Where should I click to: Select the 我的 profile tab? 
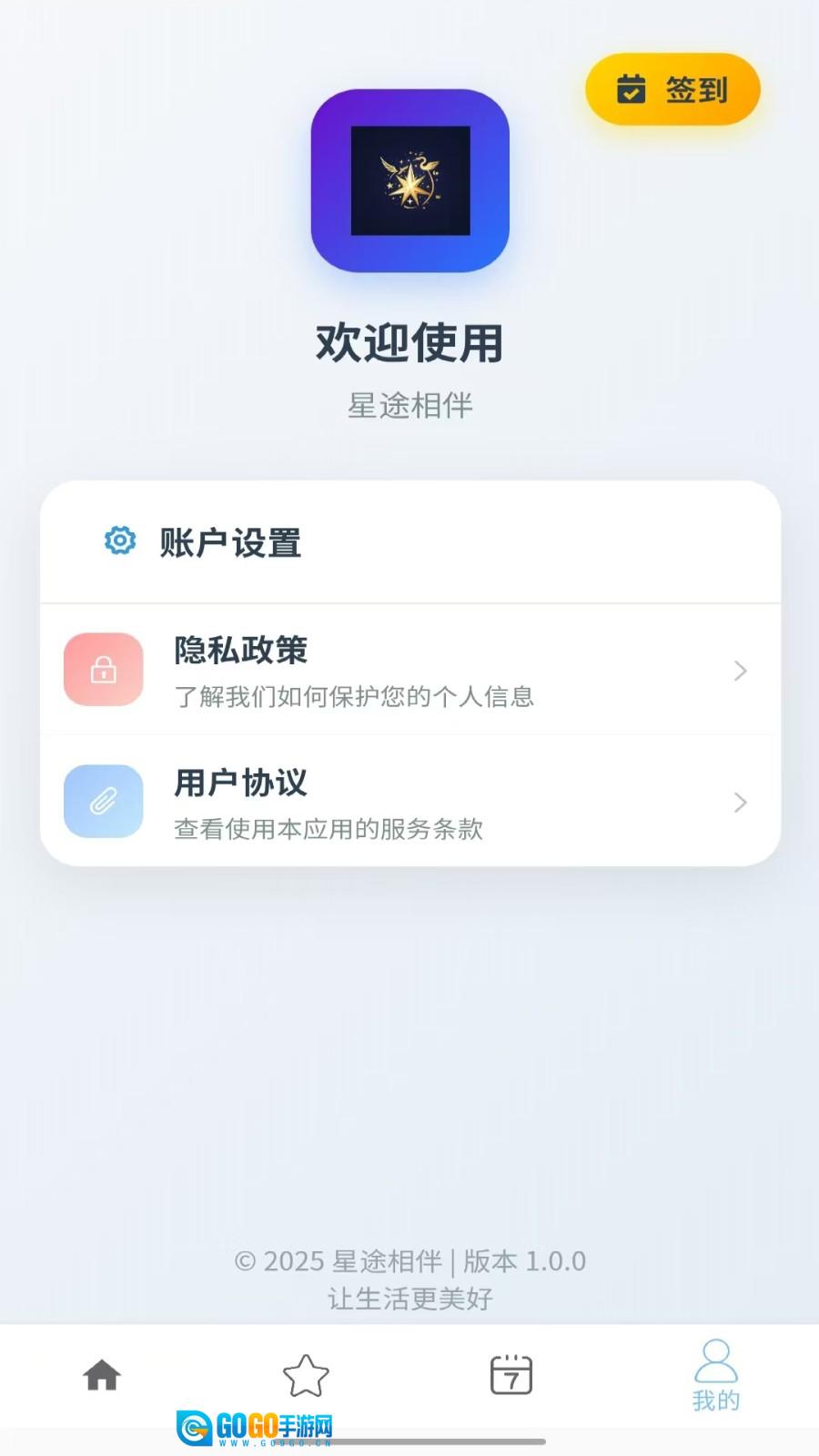(x=716, y=1375)
